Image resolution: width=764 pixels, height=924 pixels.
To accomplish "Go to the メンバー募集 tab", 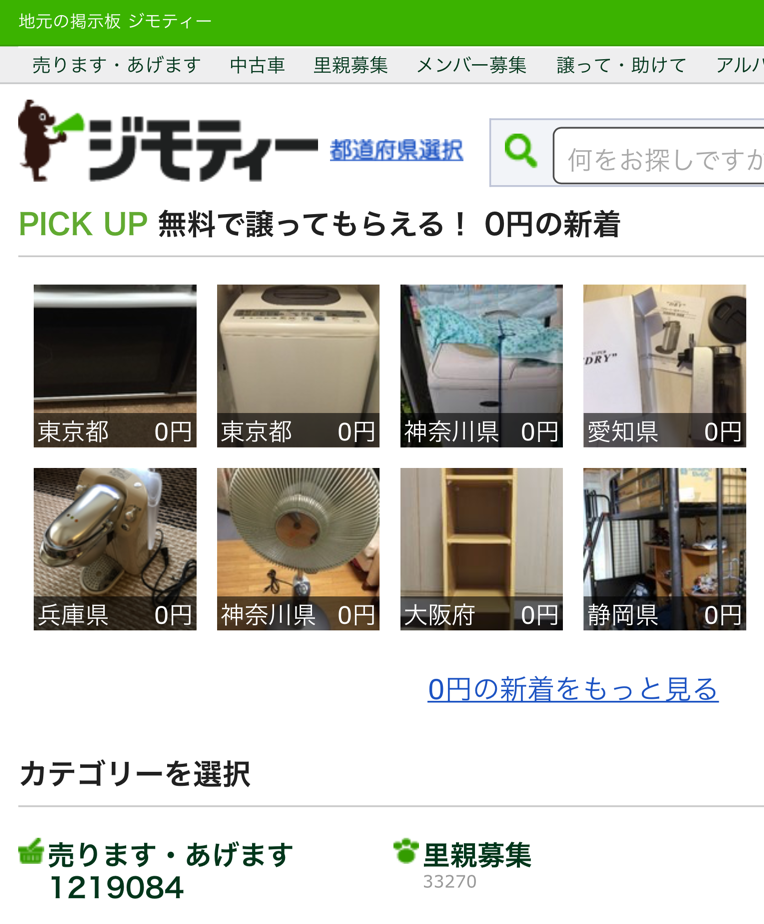I will [471, 65].
